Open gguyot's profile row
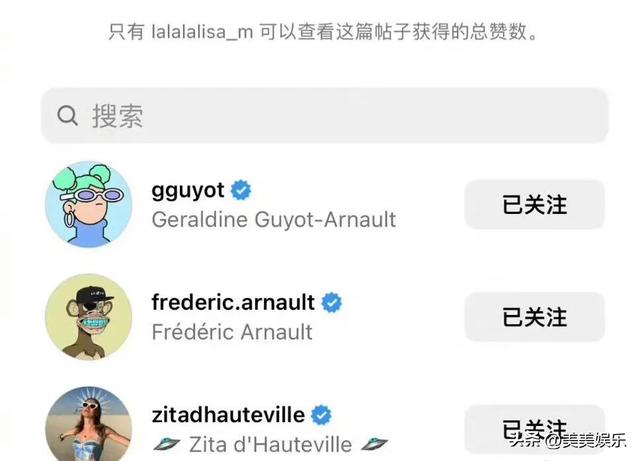 [x=272, y=204]
